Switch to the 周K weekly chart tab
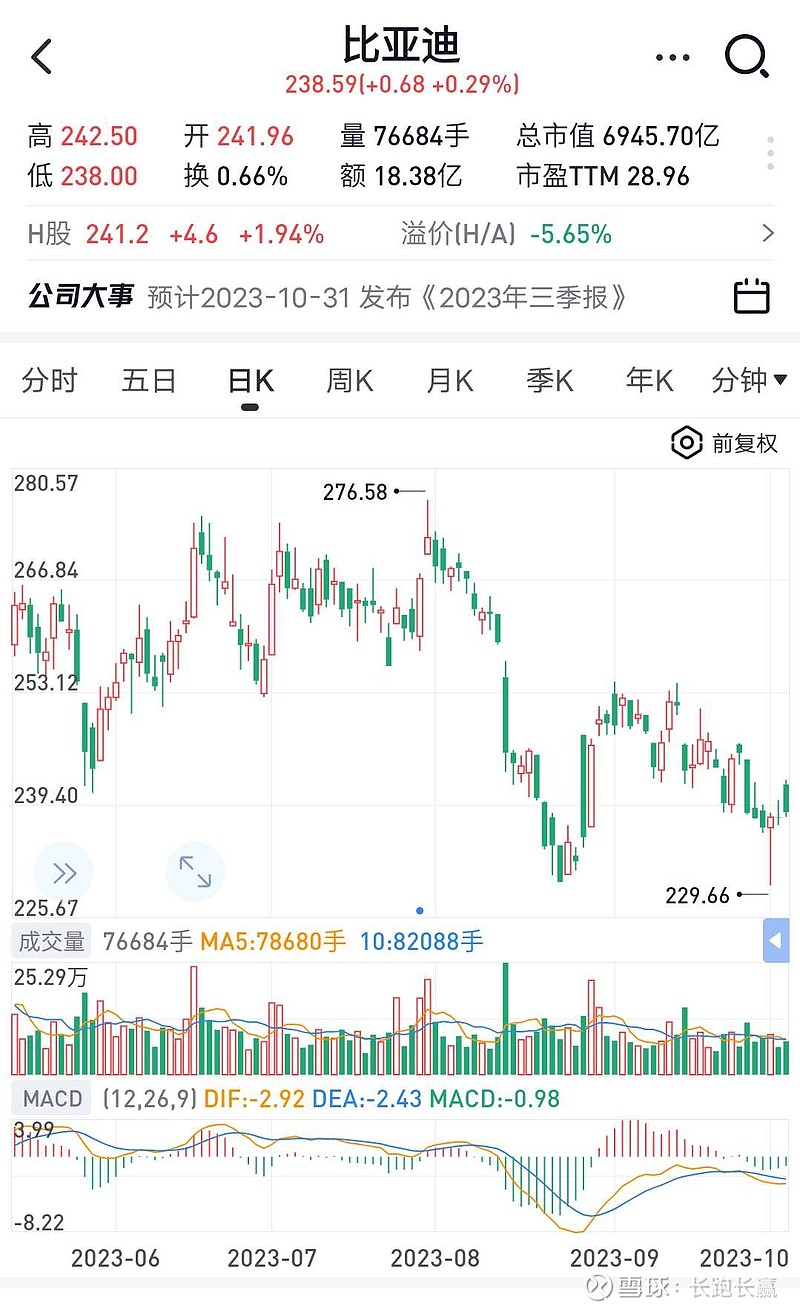This screenshot has width=800, height=1312. pos(348,381)
